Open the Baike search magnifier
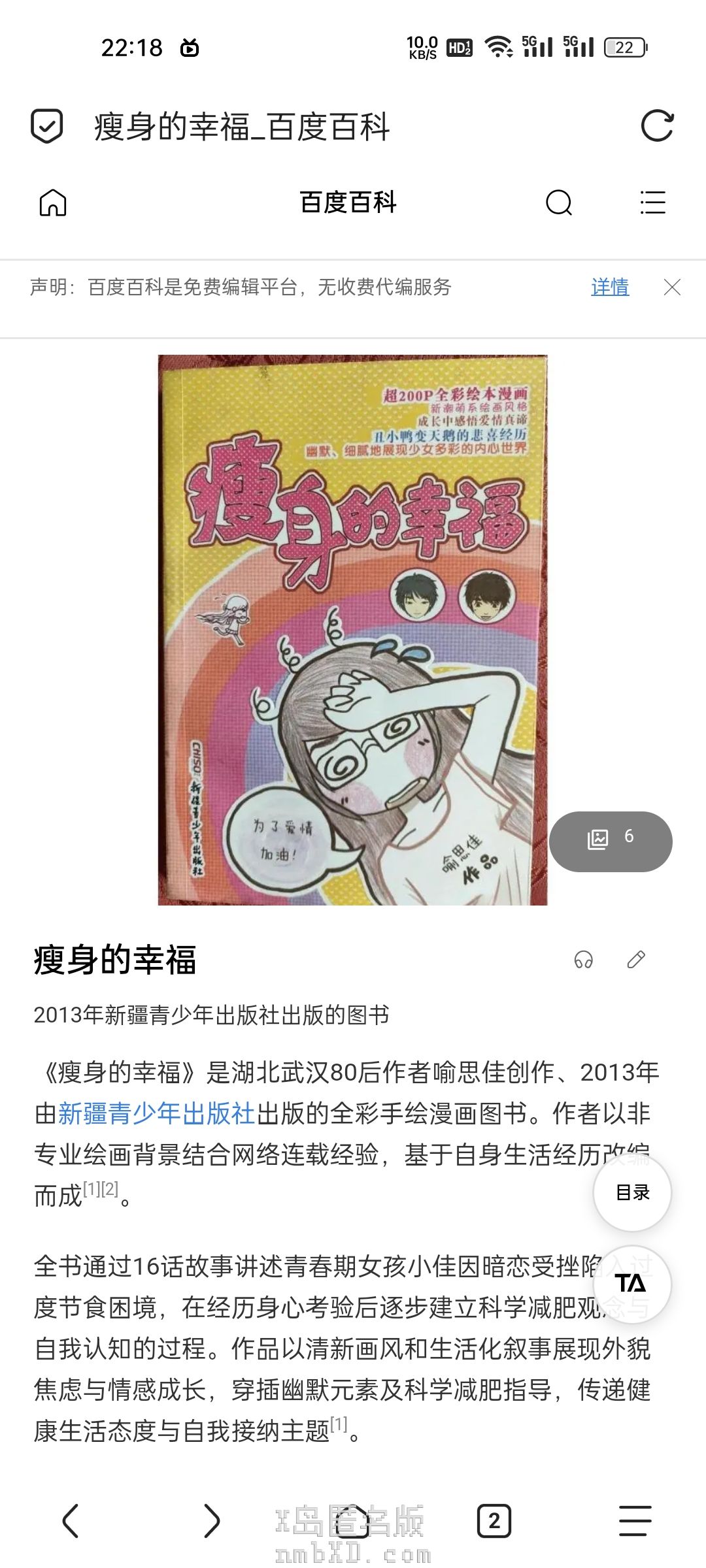The height and width of the screenshot is (1568, 706). tap(558, 203)
